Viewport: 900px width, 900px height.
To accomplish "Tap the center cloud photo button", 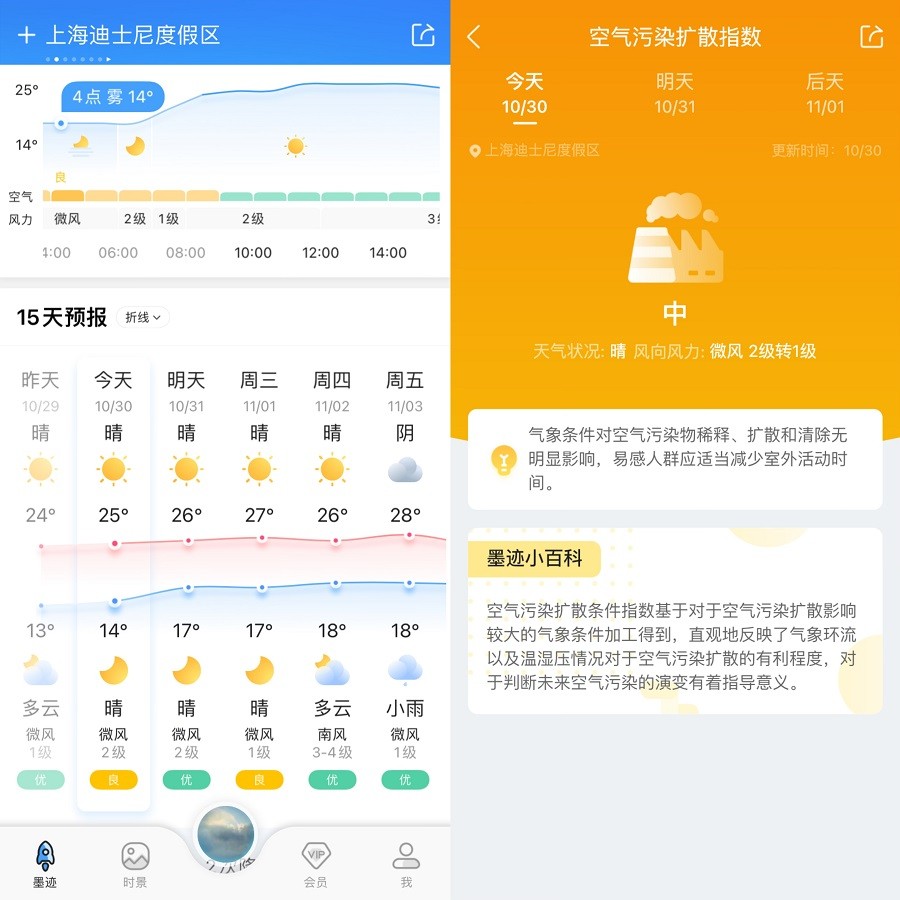I will pyautogui.click(x=226, y=833).
